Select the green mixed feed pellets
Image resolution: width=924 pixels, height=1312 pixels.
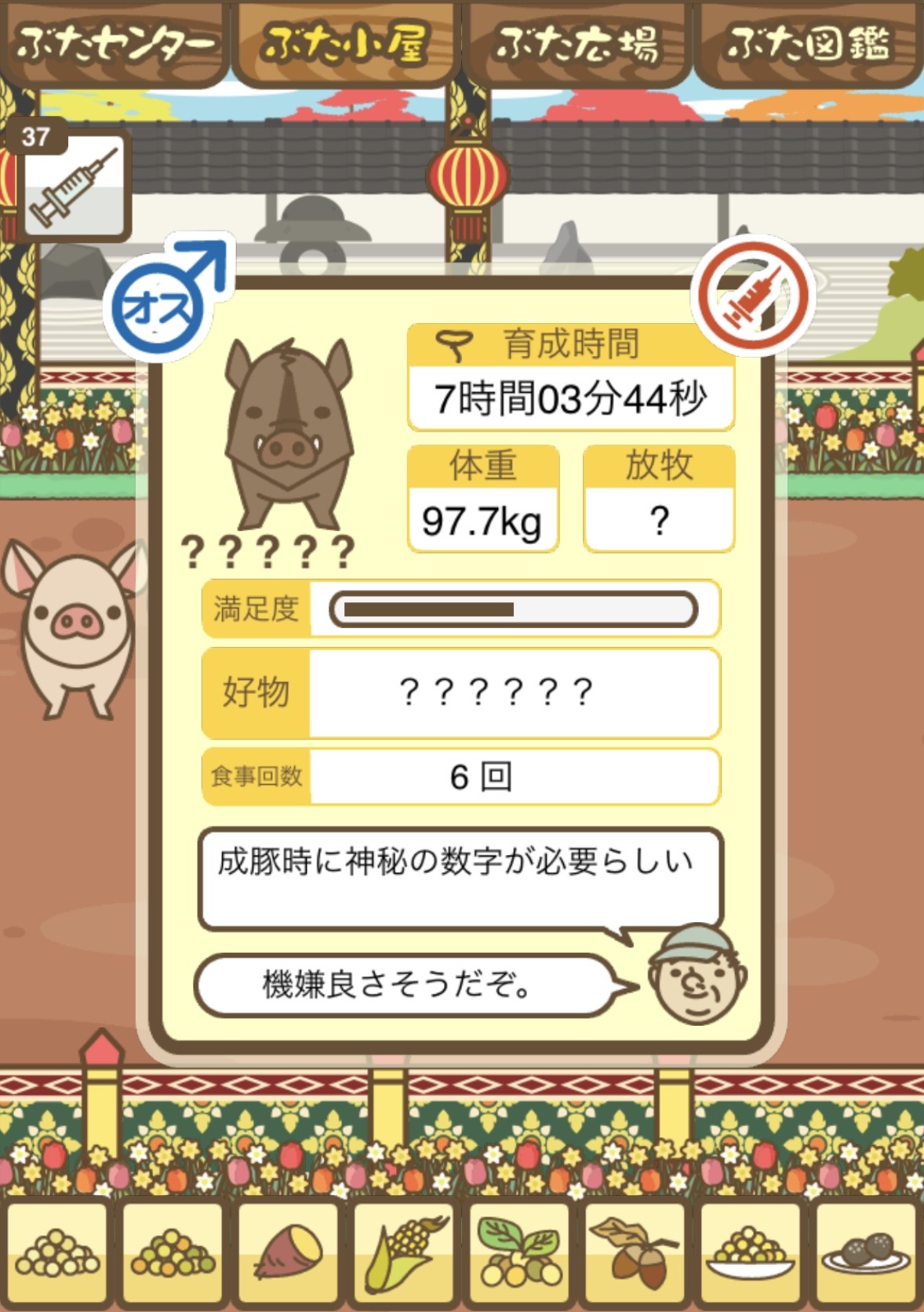click(x=173, y=1252)
